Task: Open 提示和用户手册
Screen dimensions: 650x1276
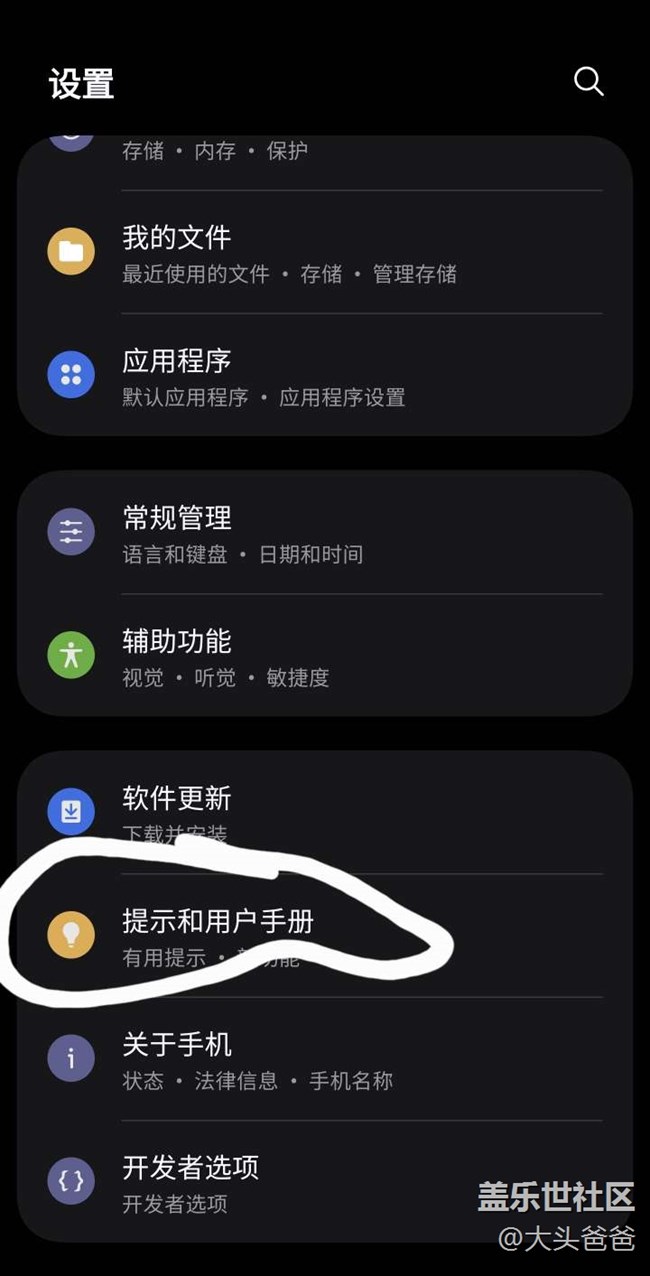Action: 325,935
